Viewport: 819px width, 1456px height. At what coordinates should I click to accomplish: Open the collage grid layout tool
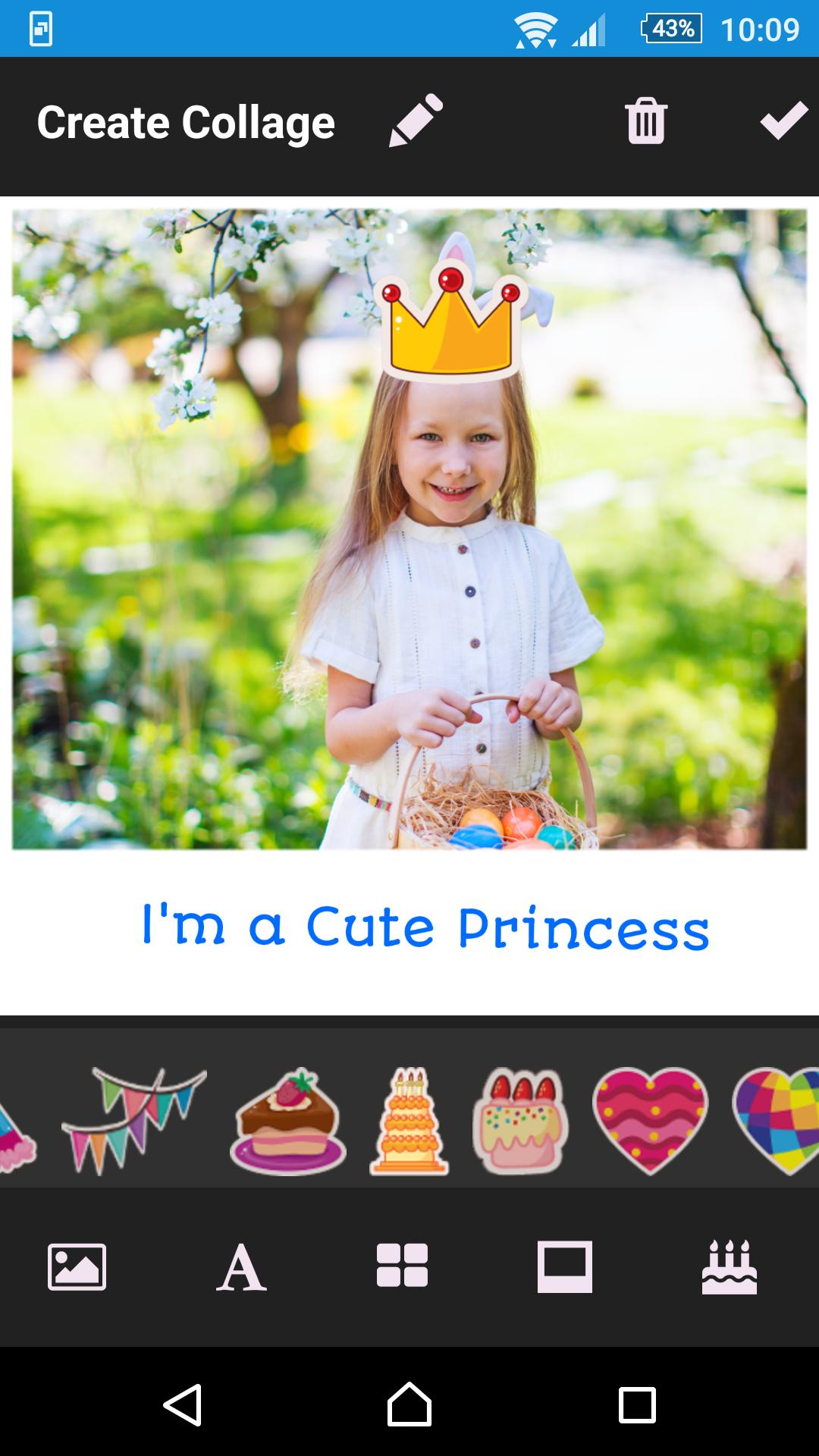[402, 1265]
